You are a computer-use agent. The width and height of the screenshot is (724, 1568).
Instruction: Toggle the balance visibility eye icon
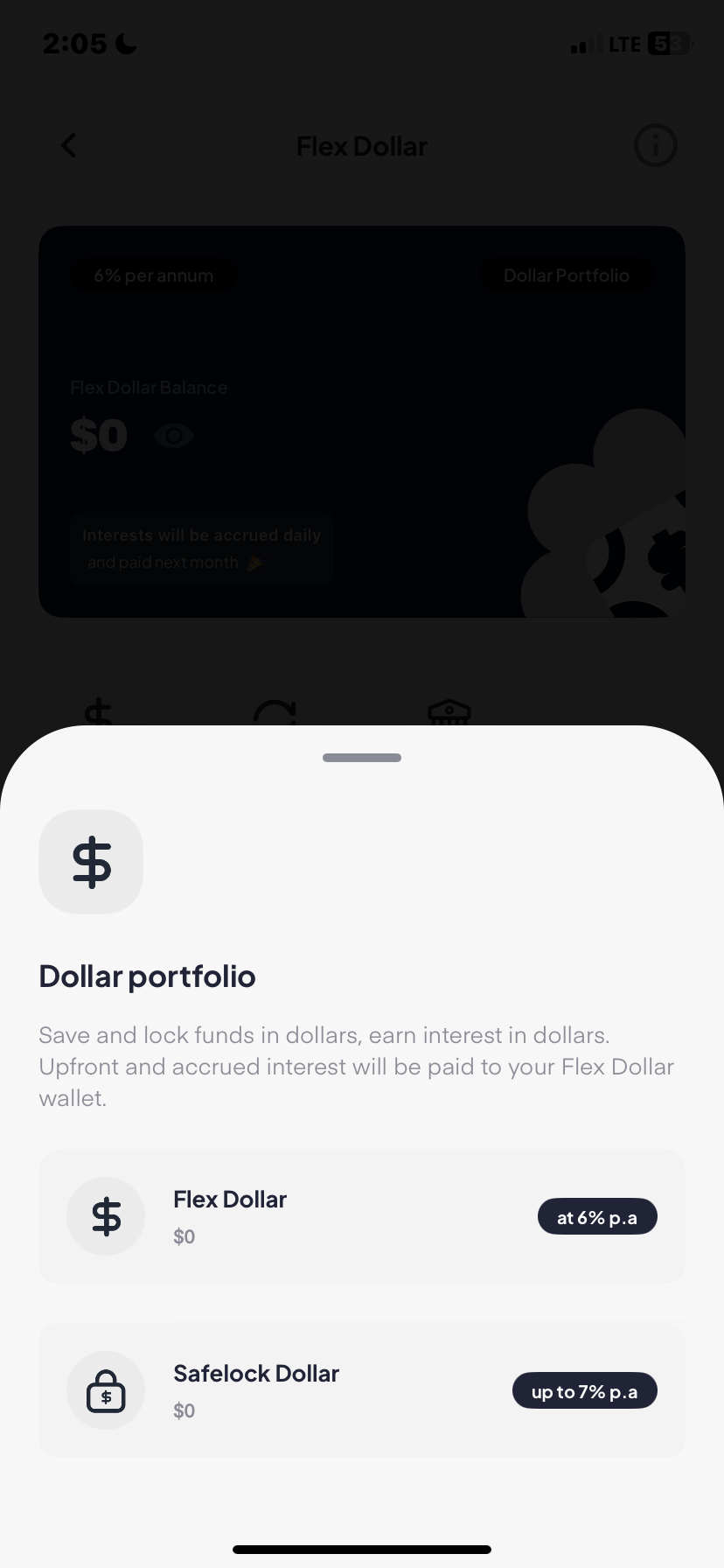pos(174,435)
